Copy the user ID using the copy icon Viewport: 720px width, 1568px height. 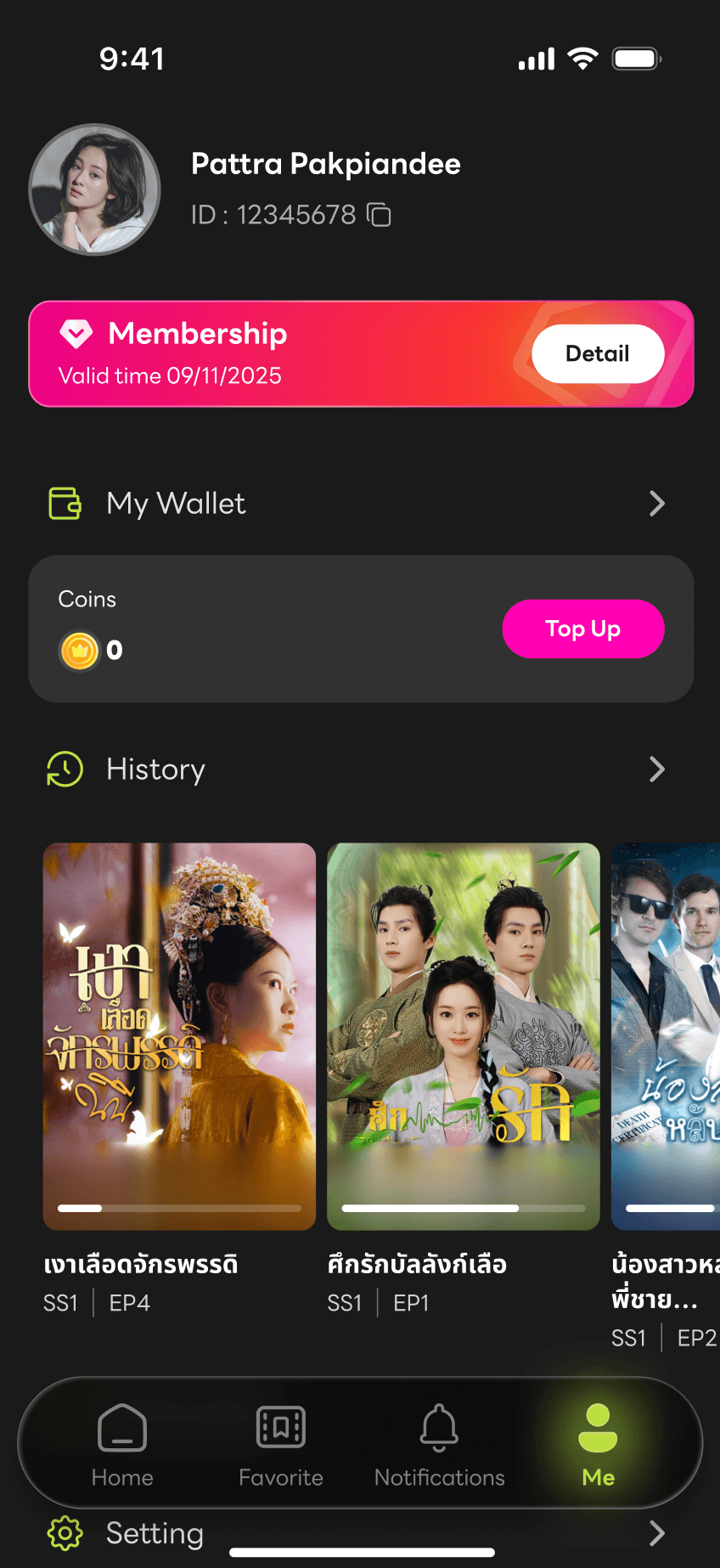click(x=380, y=214)
